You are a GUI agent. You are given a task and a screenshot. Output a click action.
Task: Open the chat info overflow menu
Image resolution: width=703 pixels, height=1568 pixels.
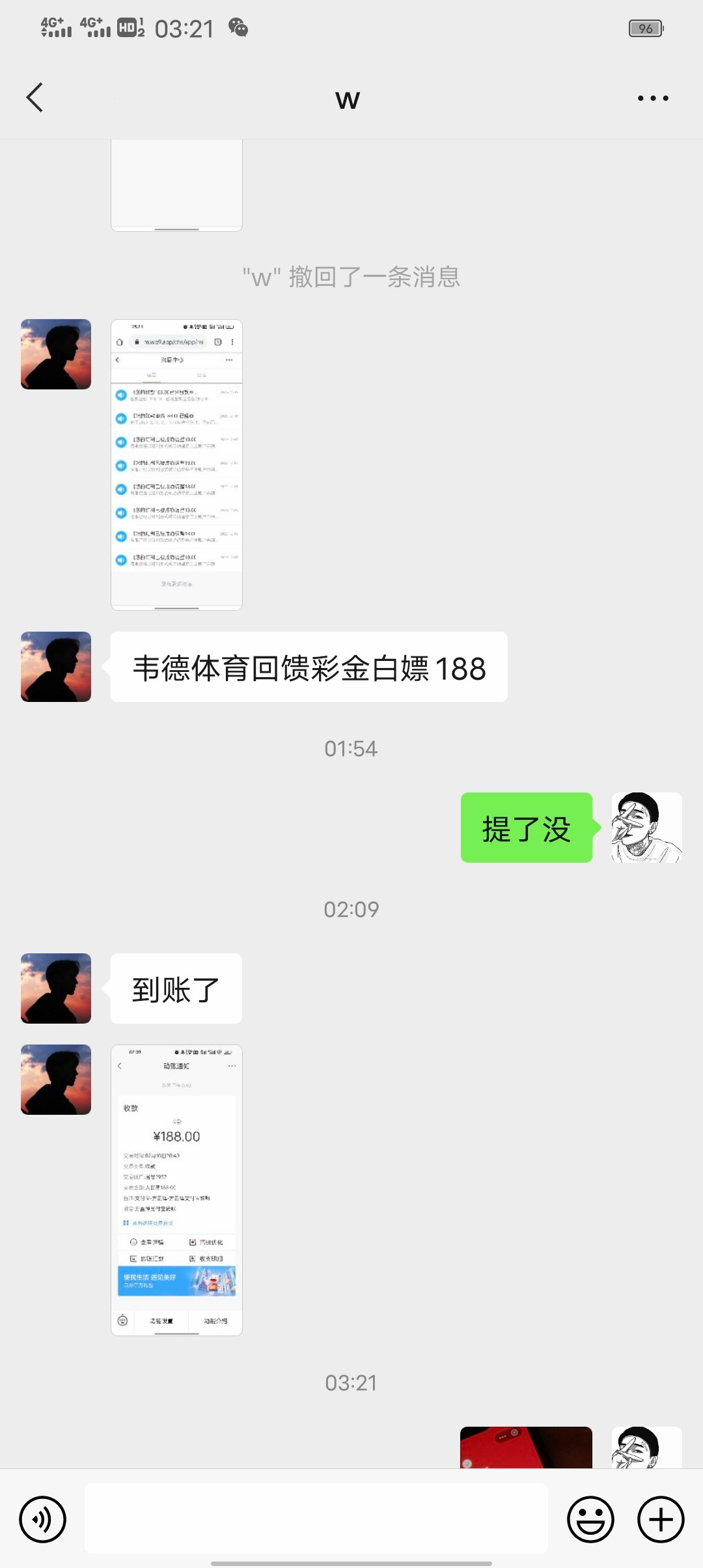[x=652, y=98]
